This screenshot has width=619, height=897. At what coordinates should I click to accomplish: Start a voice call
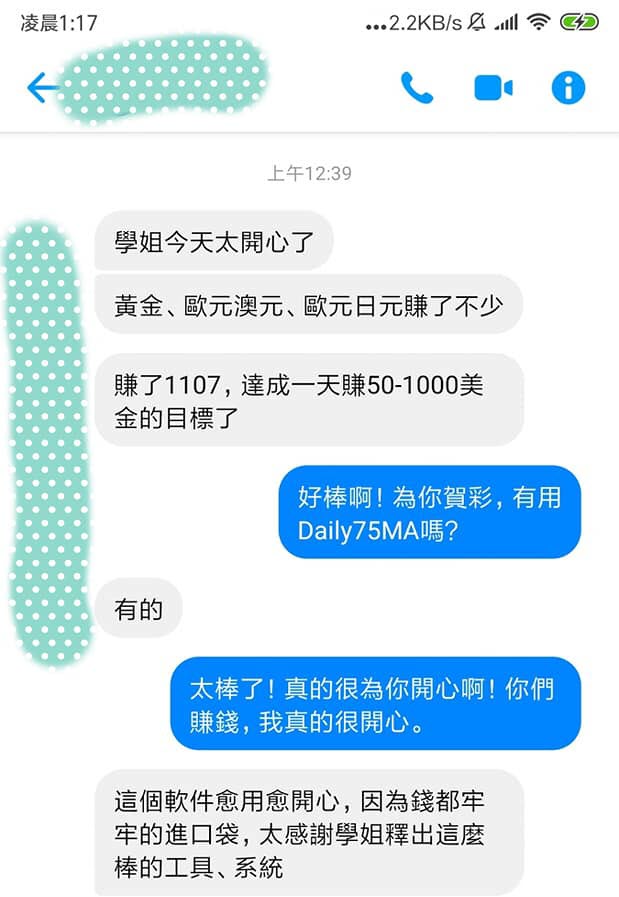417,88
